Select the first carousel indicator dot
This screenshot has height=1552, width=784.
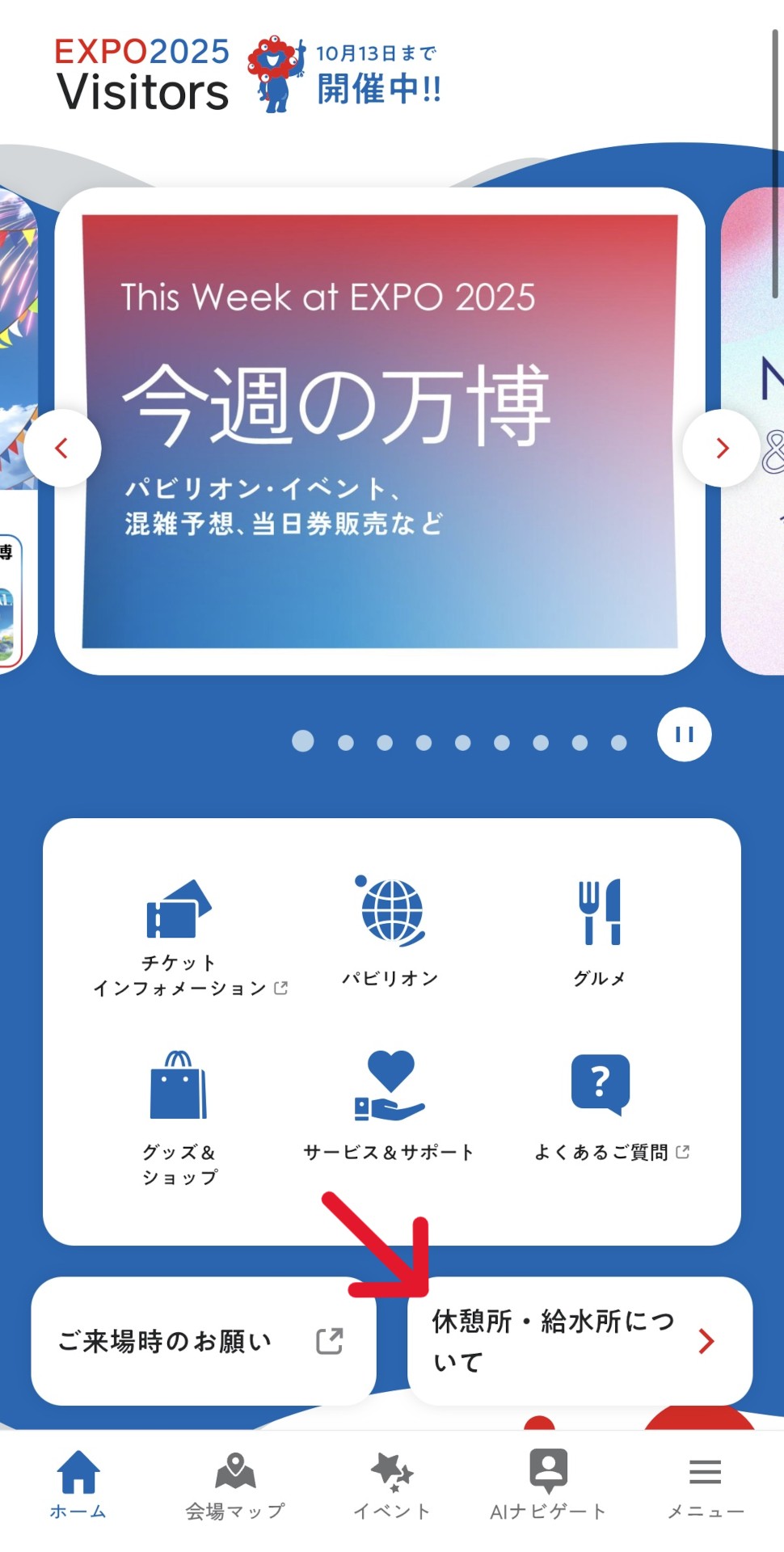click(303, 740)
